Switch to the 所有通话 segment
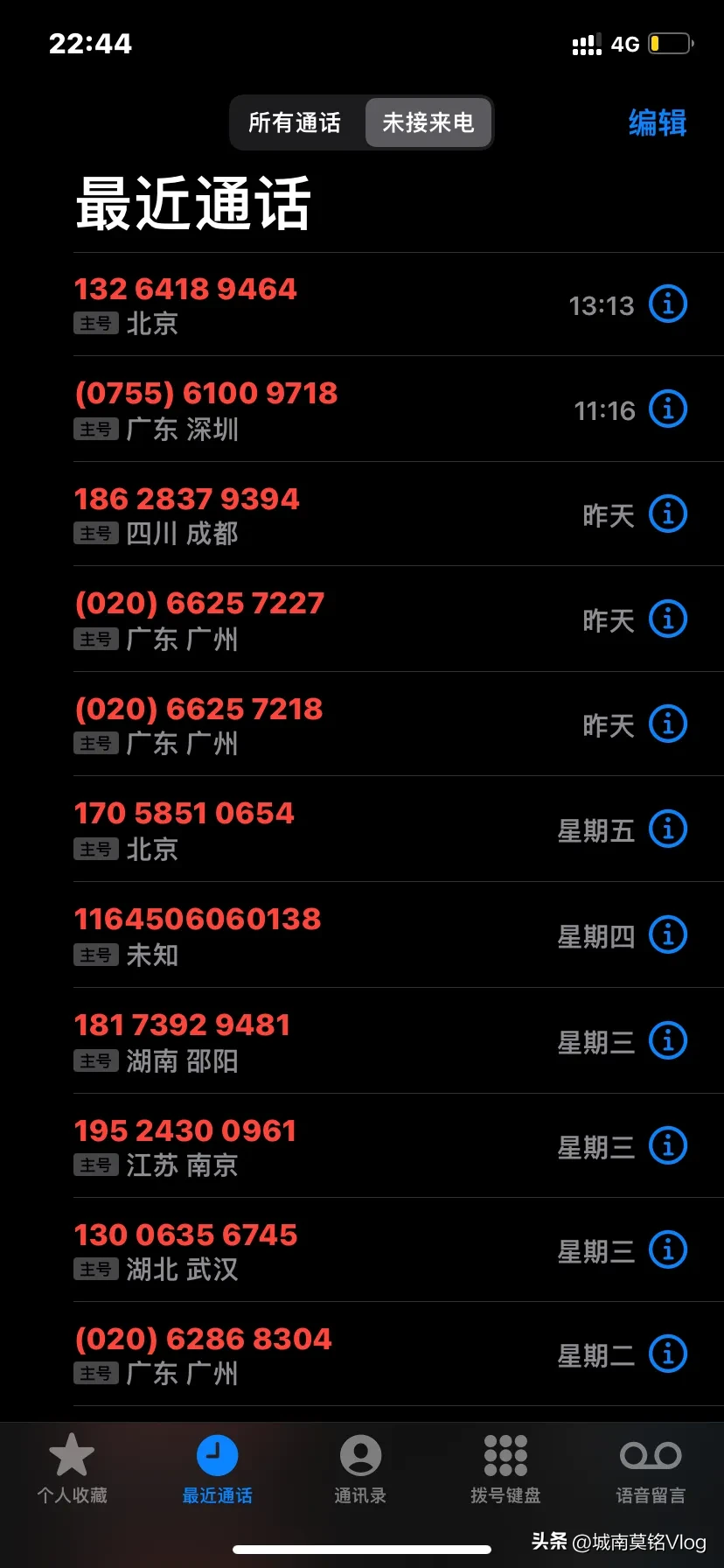 click(295, 122)
